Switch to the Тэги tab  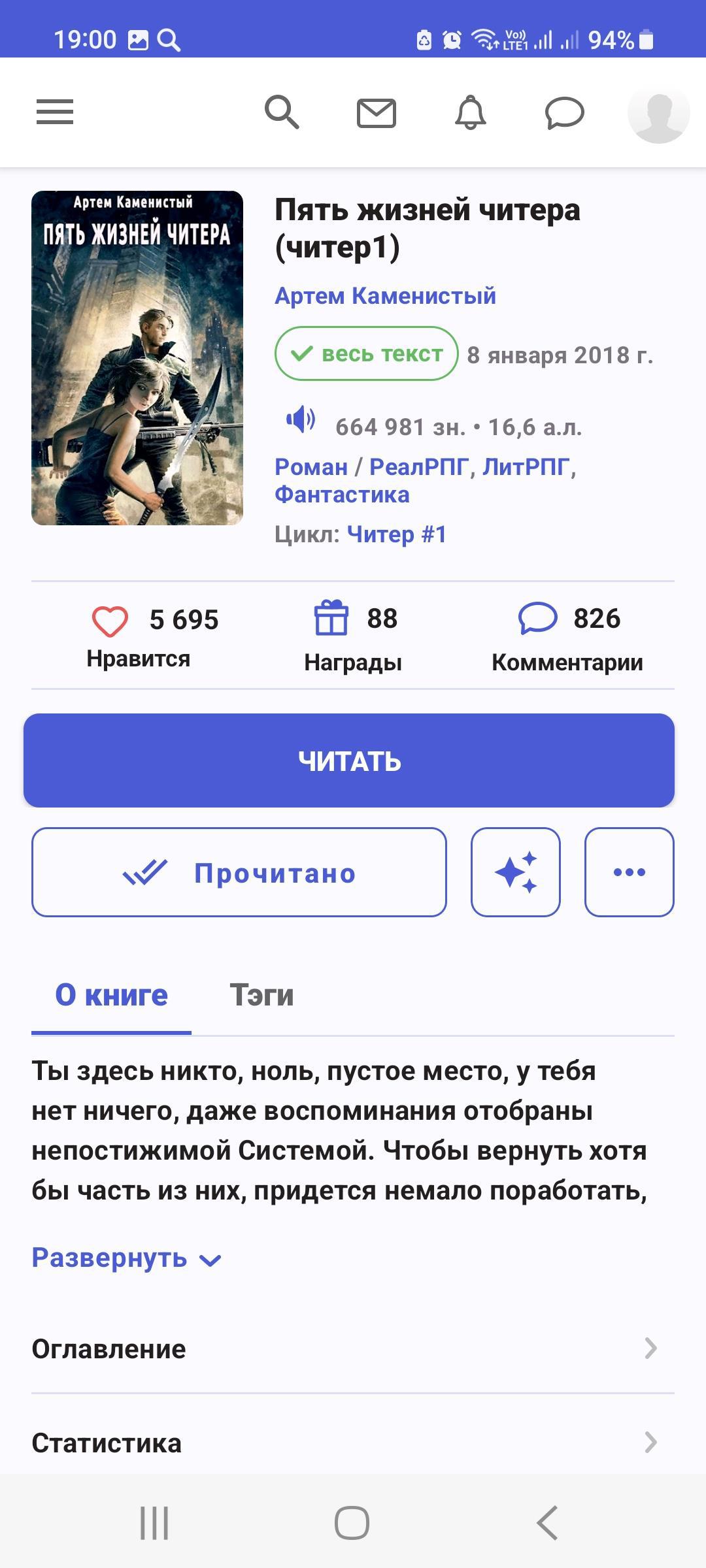click(x=261, y=995)
